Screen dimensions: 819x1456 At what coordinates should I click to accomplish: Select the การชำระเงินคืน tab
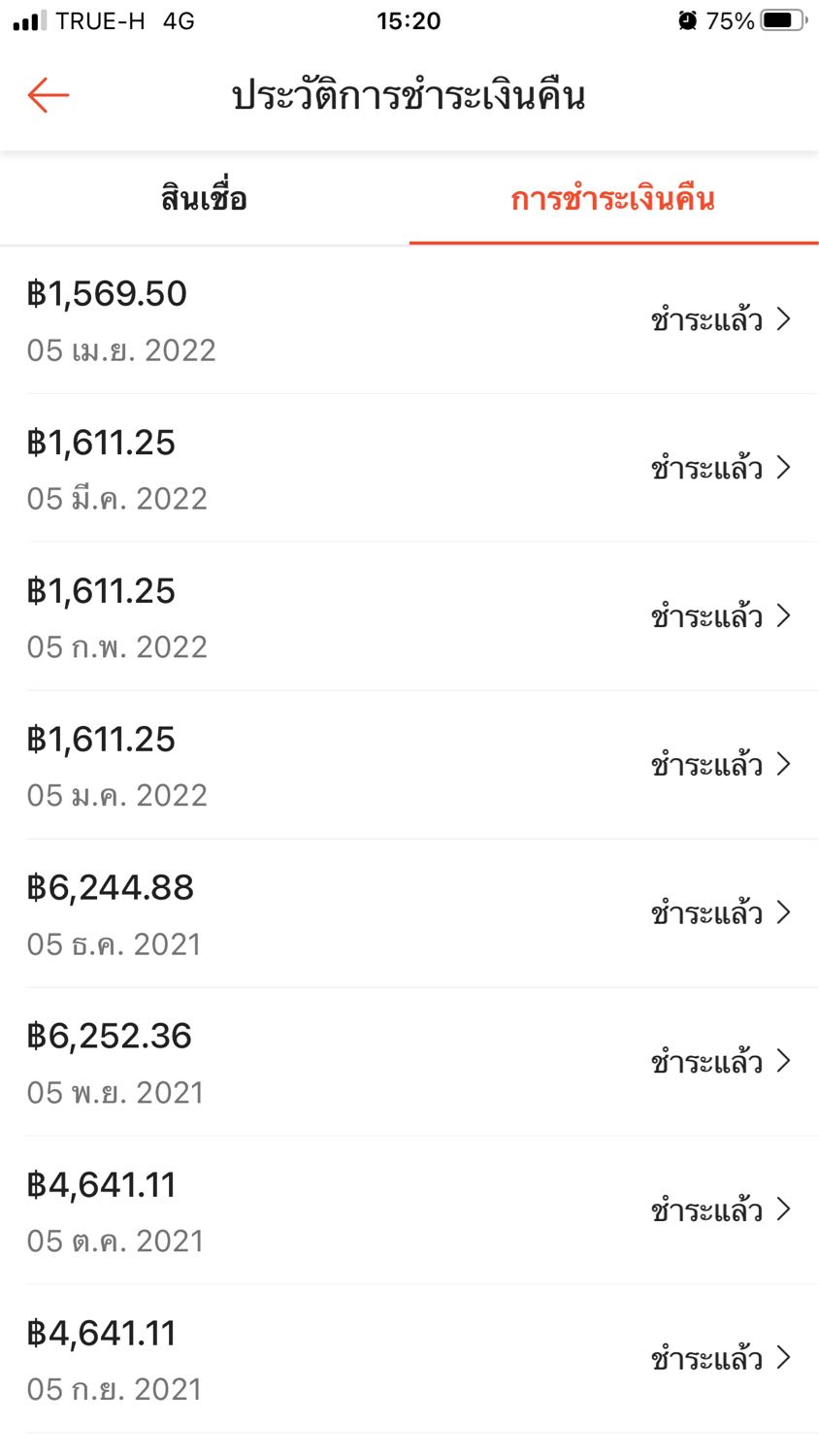[x=614, y=199]
